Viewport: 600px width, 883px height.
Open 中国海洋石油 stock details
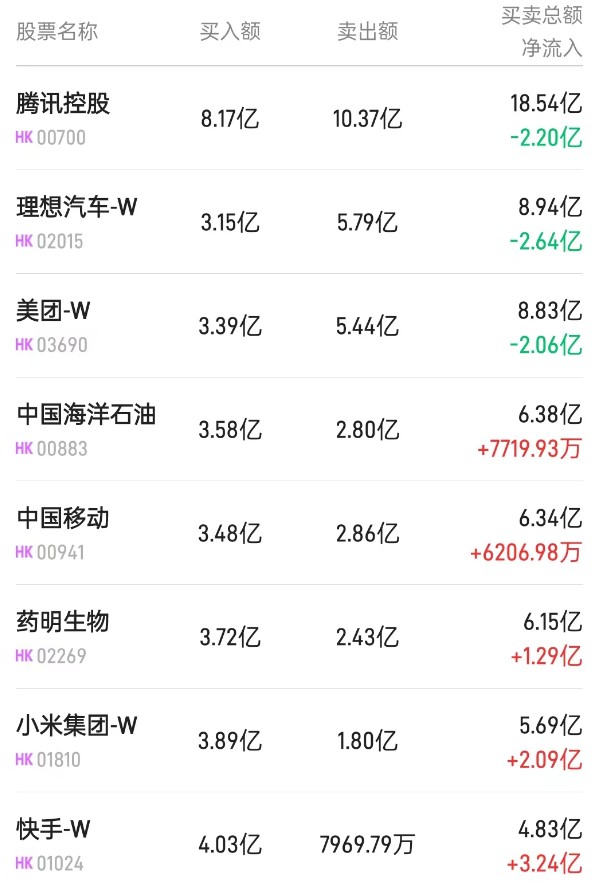click(x=86, y=414)
